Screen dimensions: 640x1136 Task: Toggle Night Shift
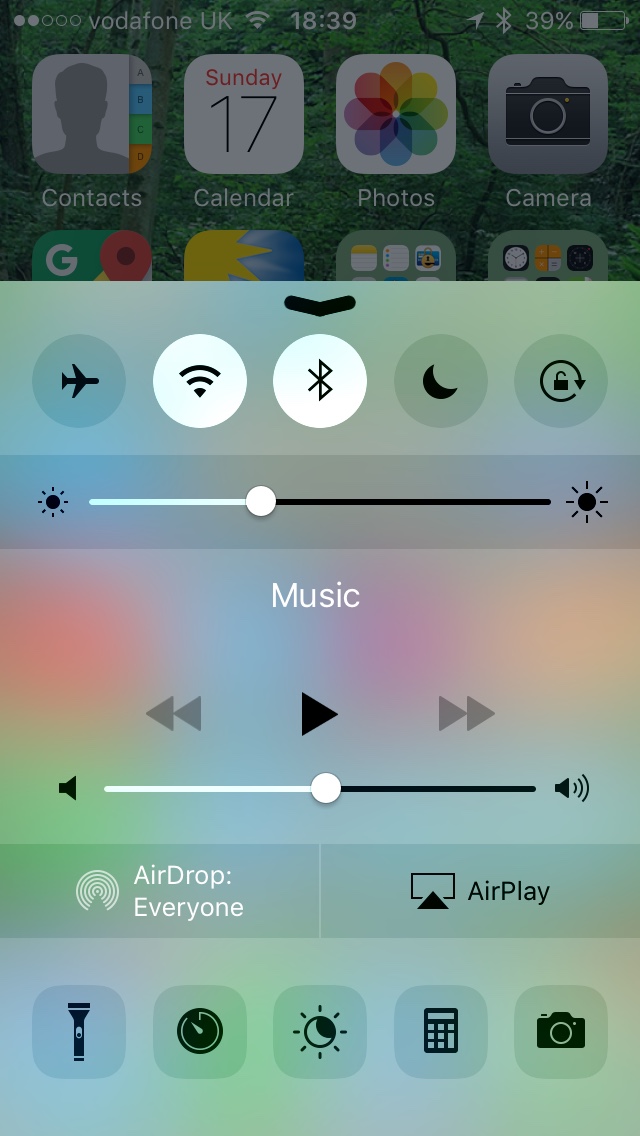tap(320, 1032)
